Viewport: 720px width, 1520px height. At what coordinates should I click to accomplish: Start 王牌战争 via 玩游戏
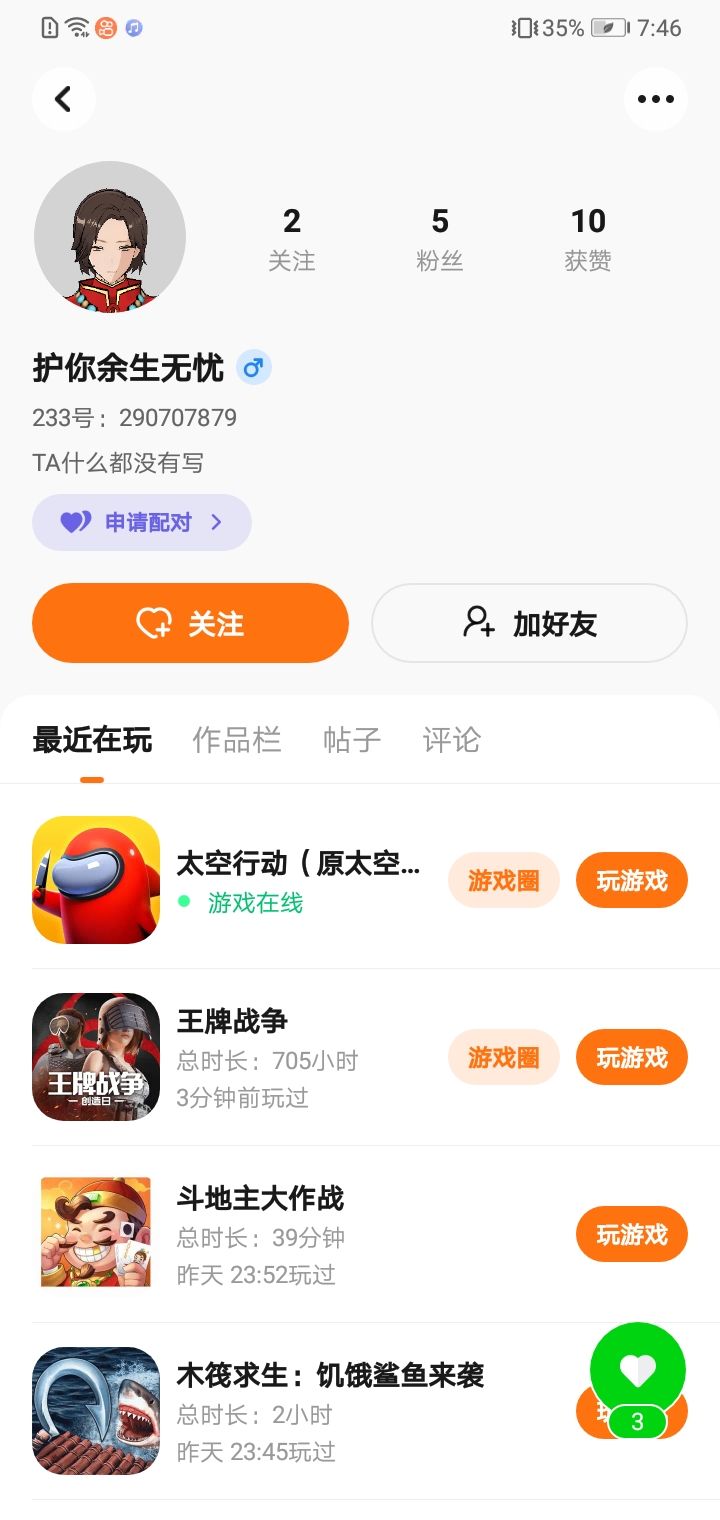tap(631, 1057)
